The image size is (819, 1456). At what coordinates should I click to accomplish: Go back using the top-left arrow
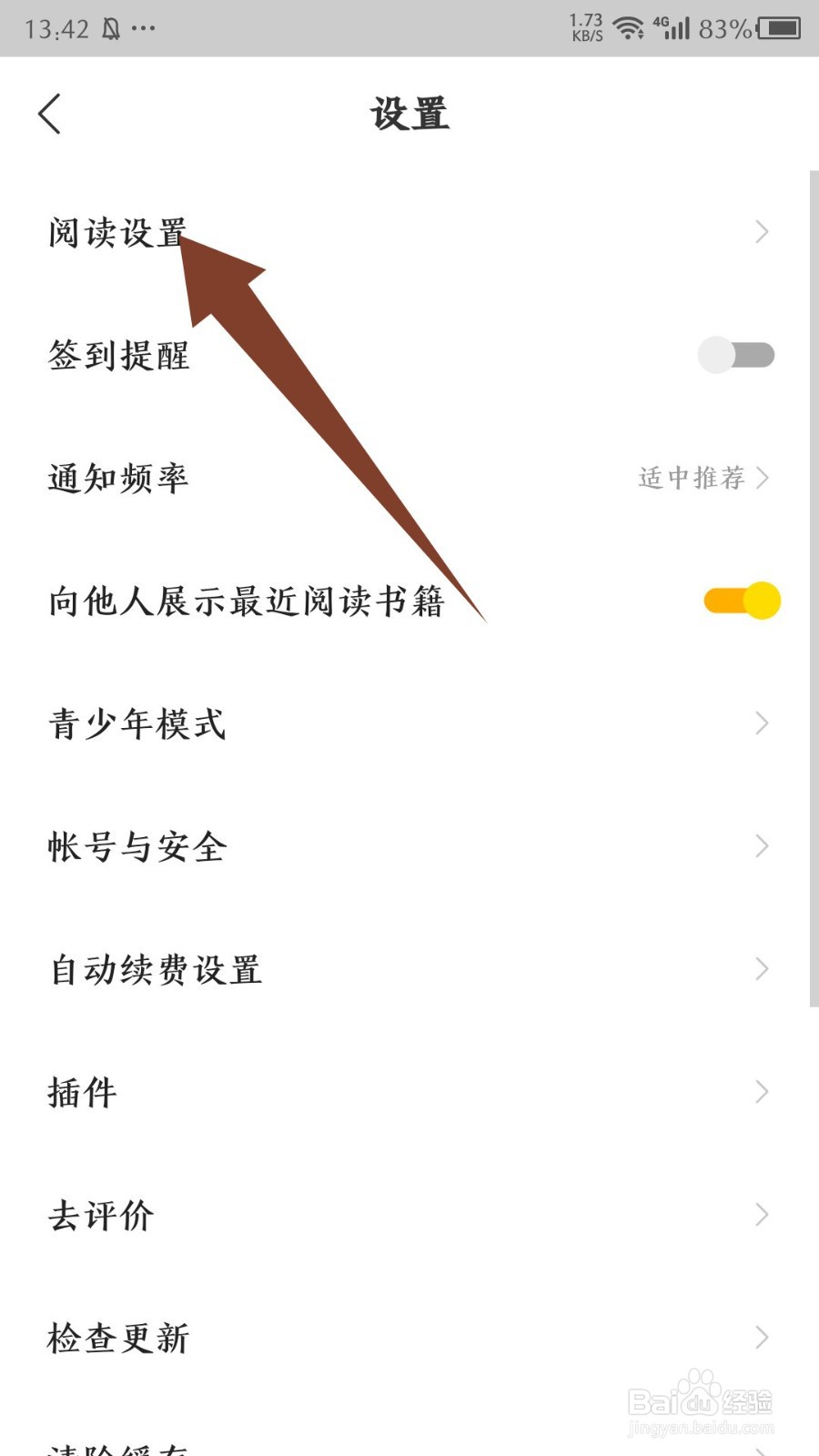pyautogui.click(x=50, y=115)
